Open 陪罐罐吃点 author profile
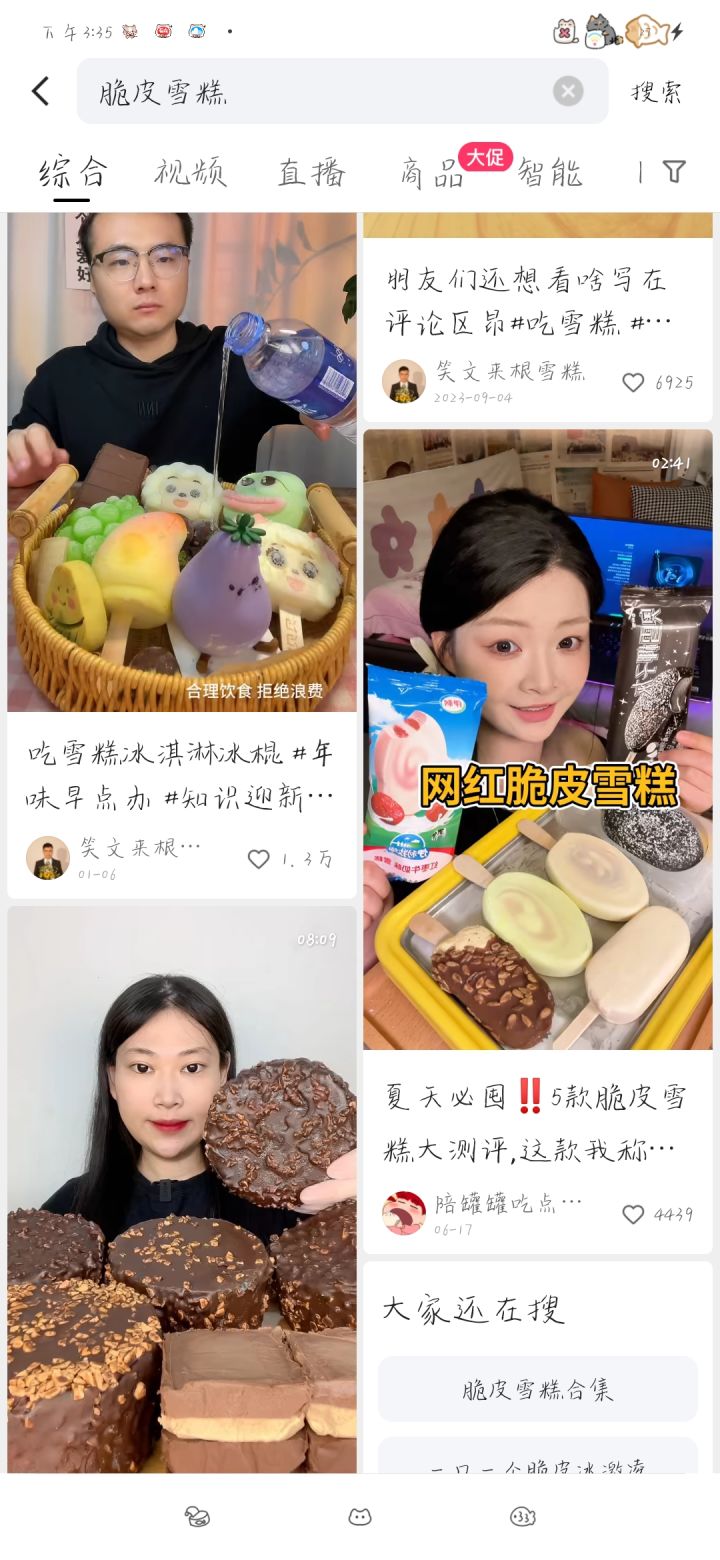 click(x=404, y=1213)
